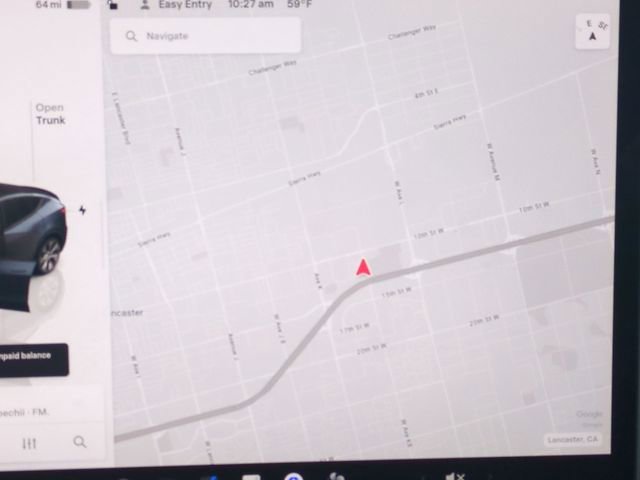
Task: Tap the charging bolt icon by the car
Action: tap(82, 210)
